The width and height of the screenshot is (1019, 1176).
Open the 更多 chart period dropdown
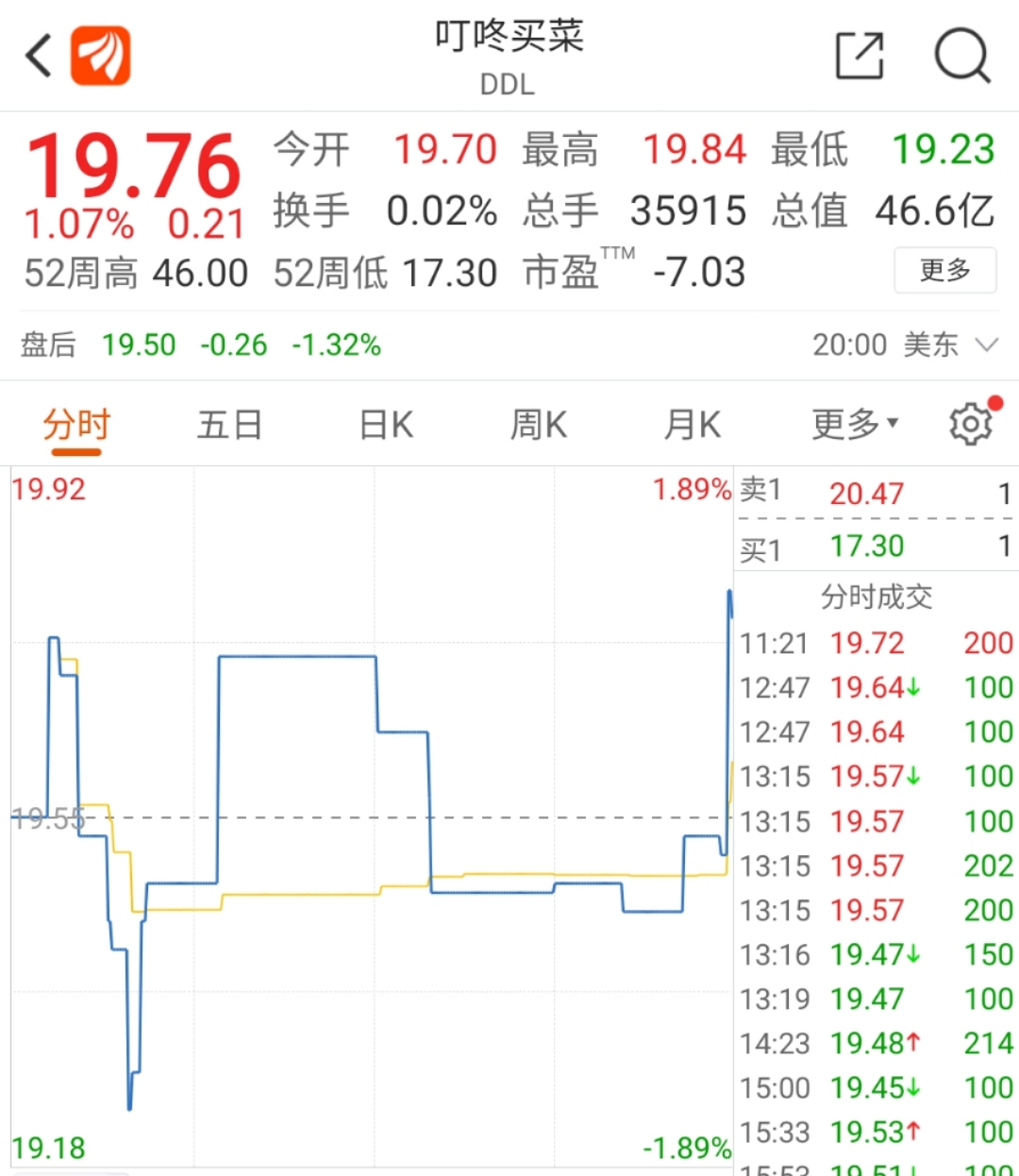[x=854, y=426]
